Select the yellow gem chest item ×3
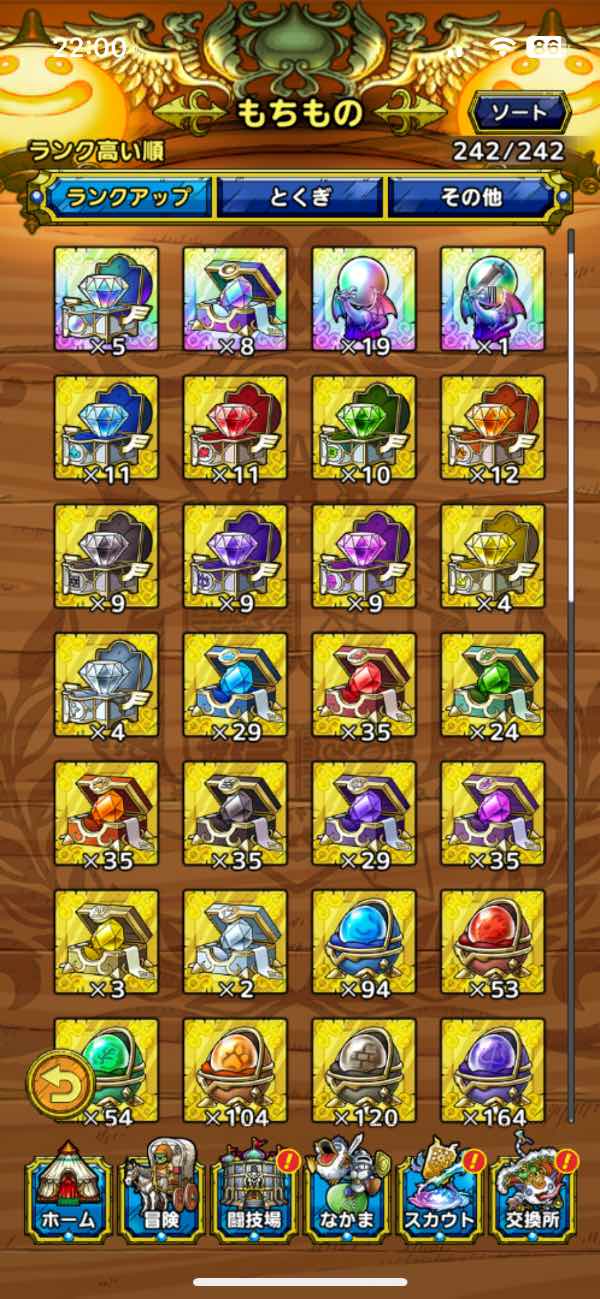This screenshot has width=600, height=1299. [x=106, y=941]
